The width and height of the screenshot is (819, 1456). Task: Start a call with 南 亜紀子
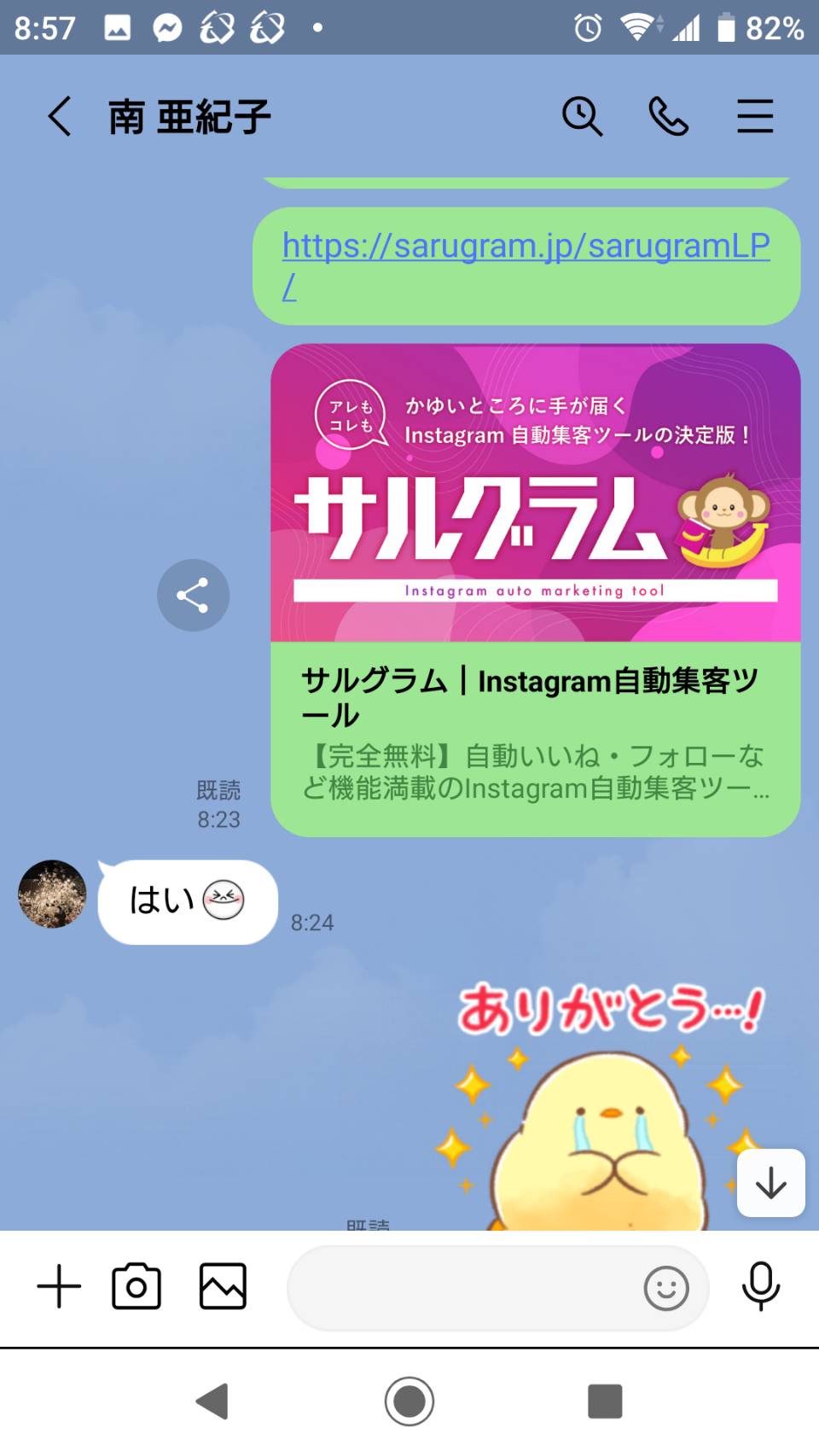click(669, 116)
